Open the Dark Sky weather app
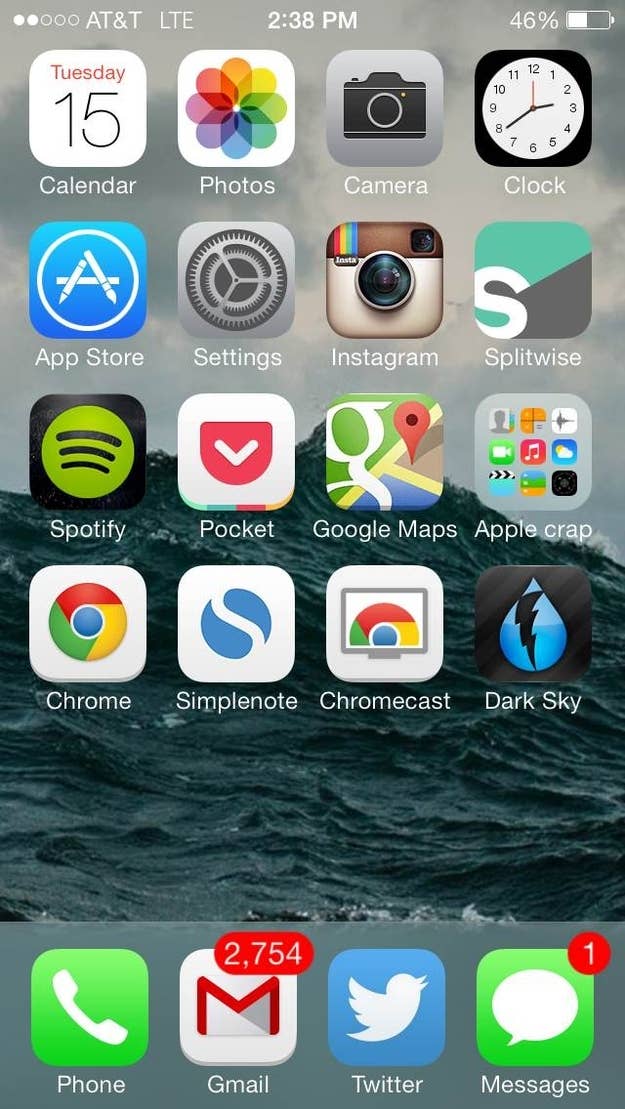 pyautogui.click(x=533, y=624)
